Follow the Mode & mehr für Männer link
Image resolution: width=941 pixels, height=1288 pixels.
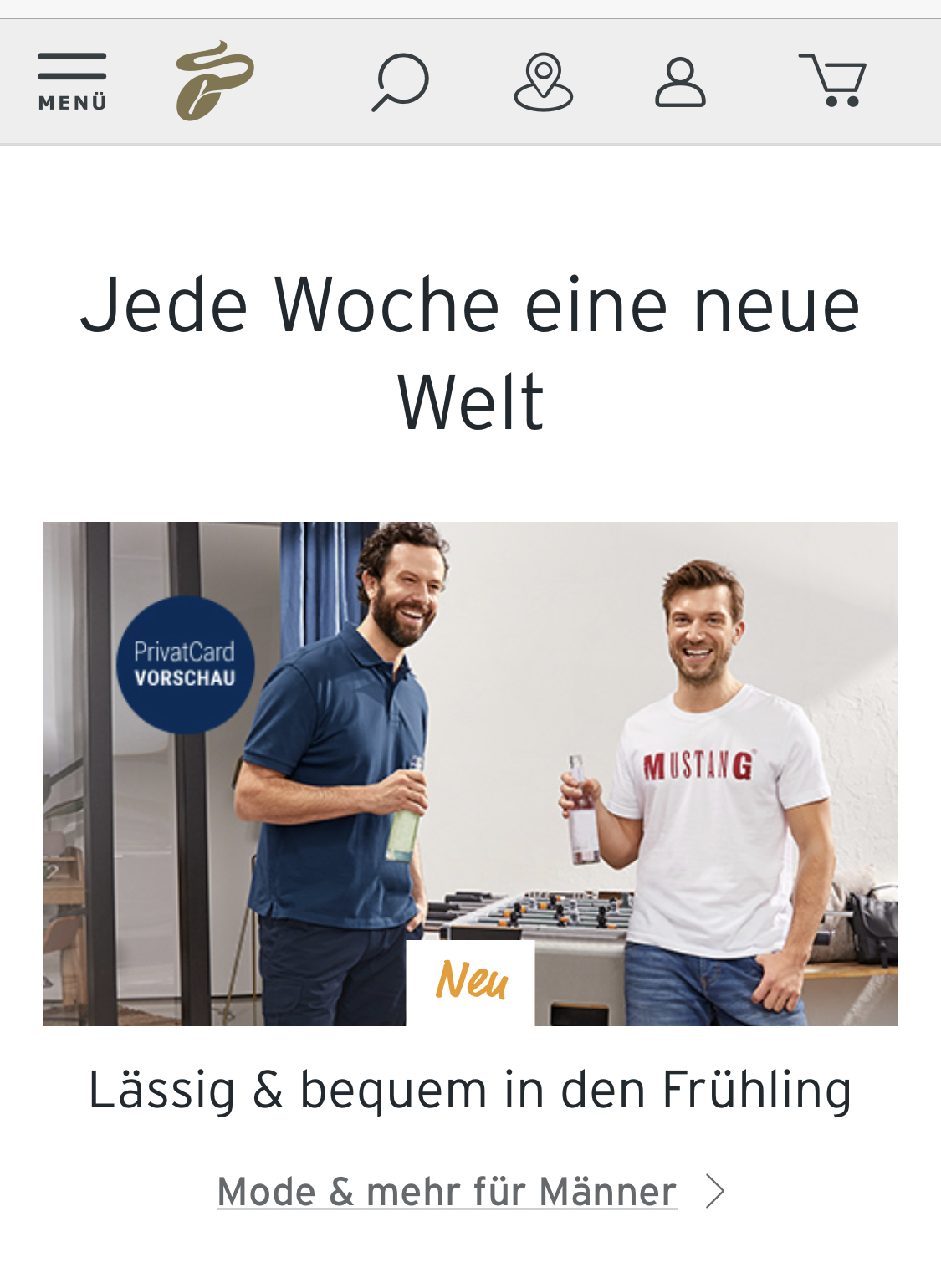pos(447,1191)
